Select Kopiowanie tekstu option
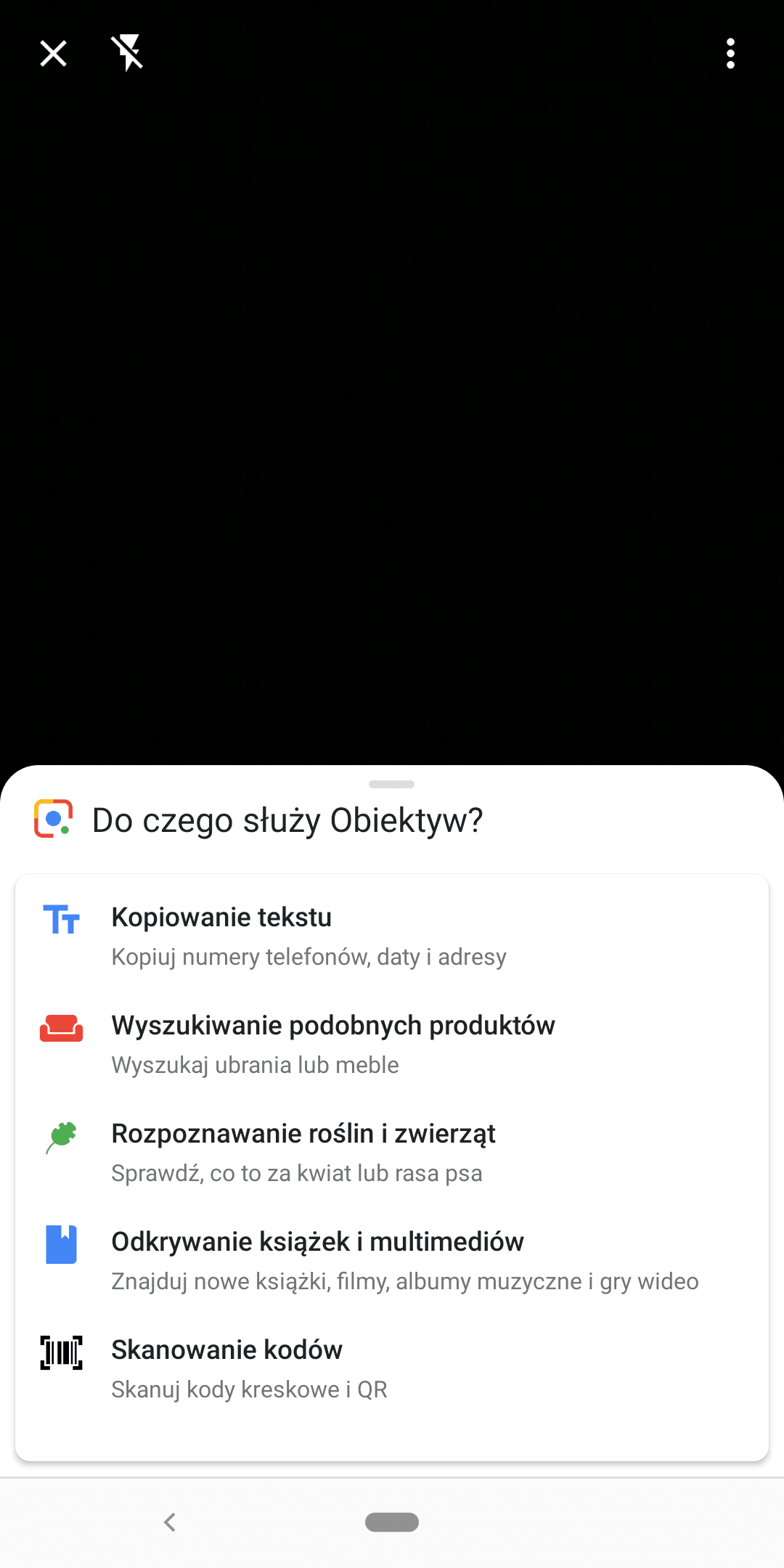Image resolution: width=784 pixels, height=1568 pixels. tap(392, 936)
